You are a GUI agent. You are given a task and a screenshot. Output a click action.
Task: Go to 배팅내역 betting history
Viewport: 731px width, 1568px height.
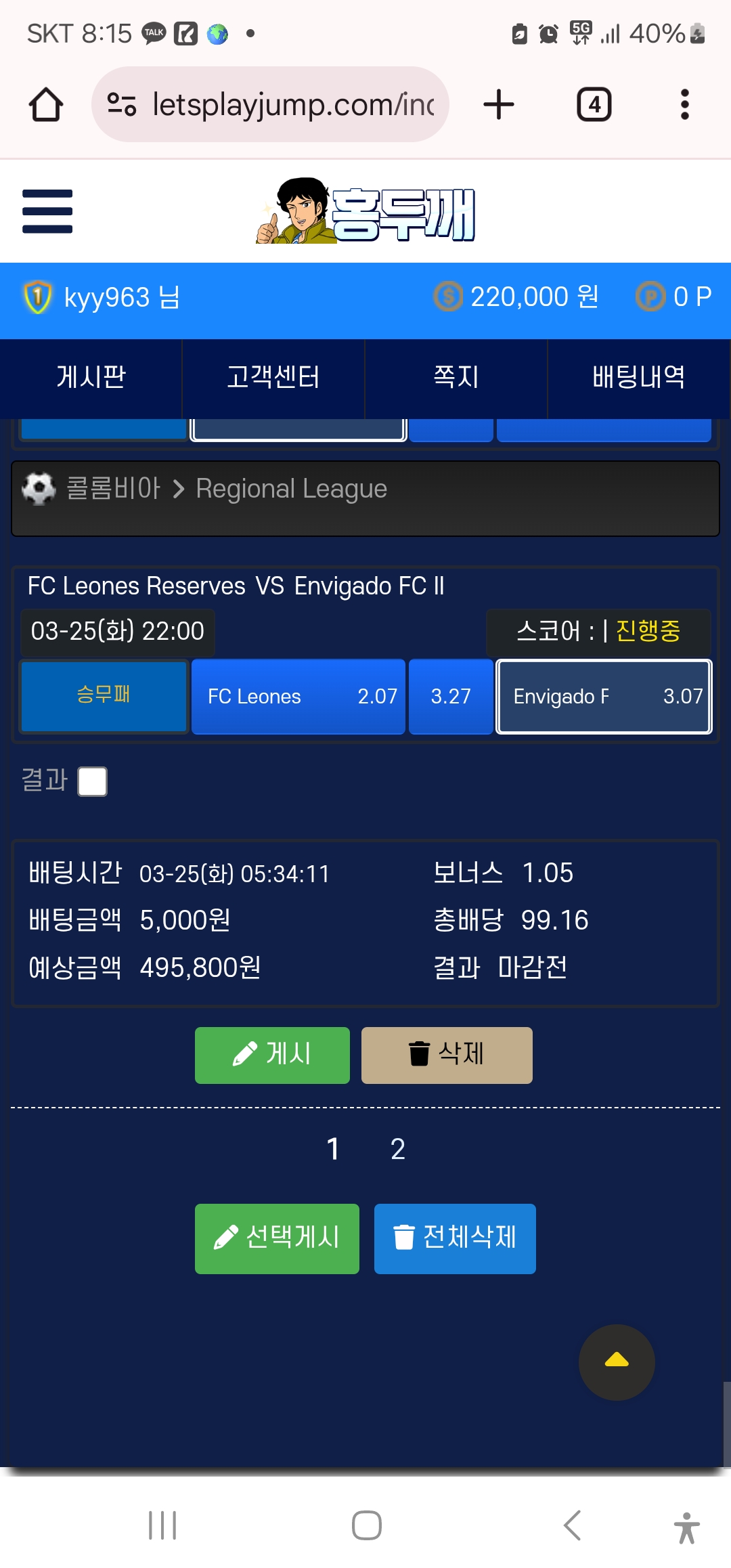639,377
